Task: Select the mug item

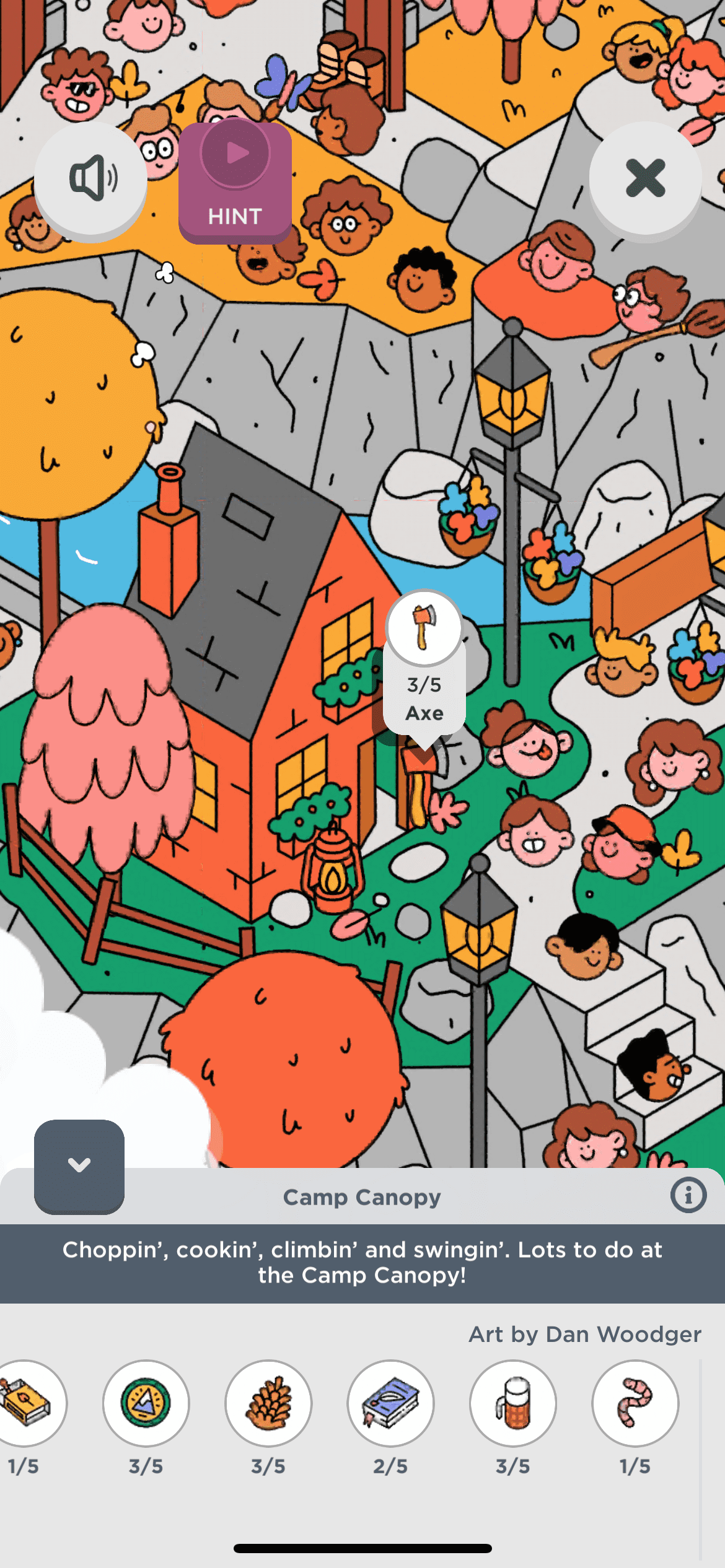Action: click(x=513, y=1403)
